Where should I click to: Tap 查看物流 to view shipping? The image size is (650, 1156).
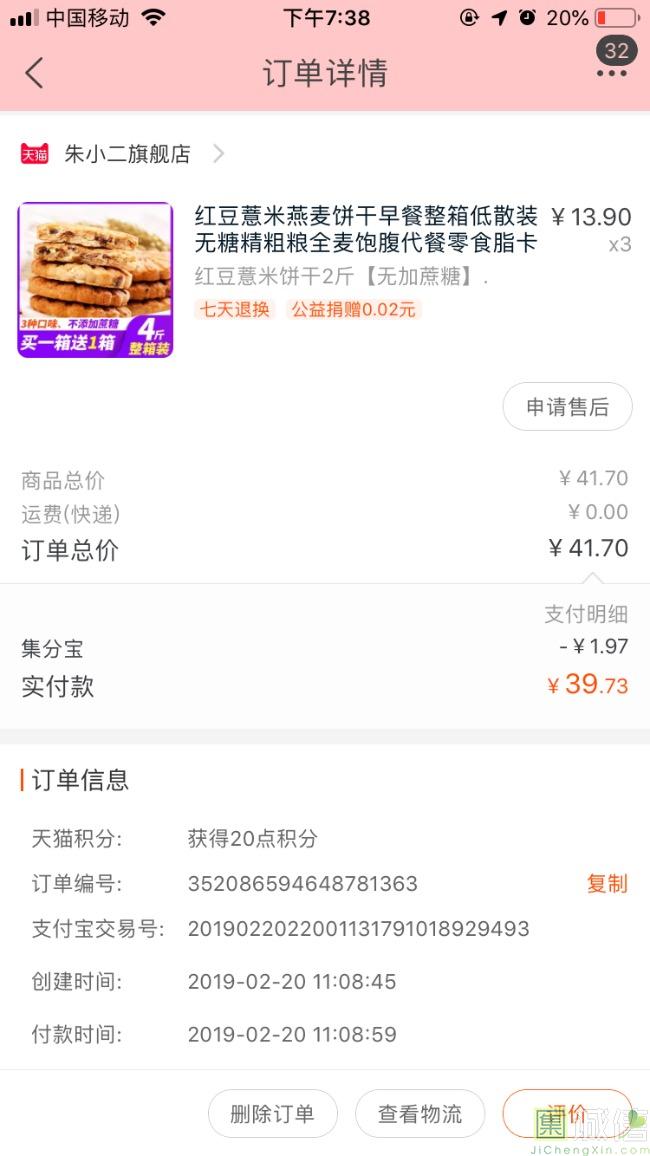click(x=420, y=1114)
